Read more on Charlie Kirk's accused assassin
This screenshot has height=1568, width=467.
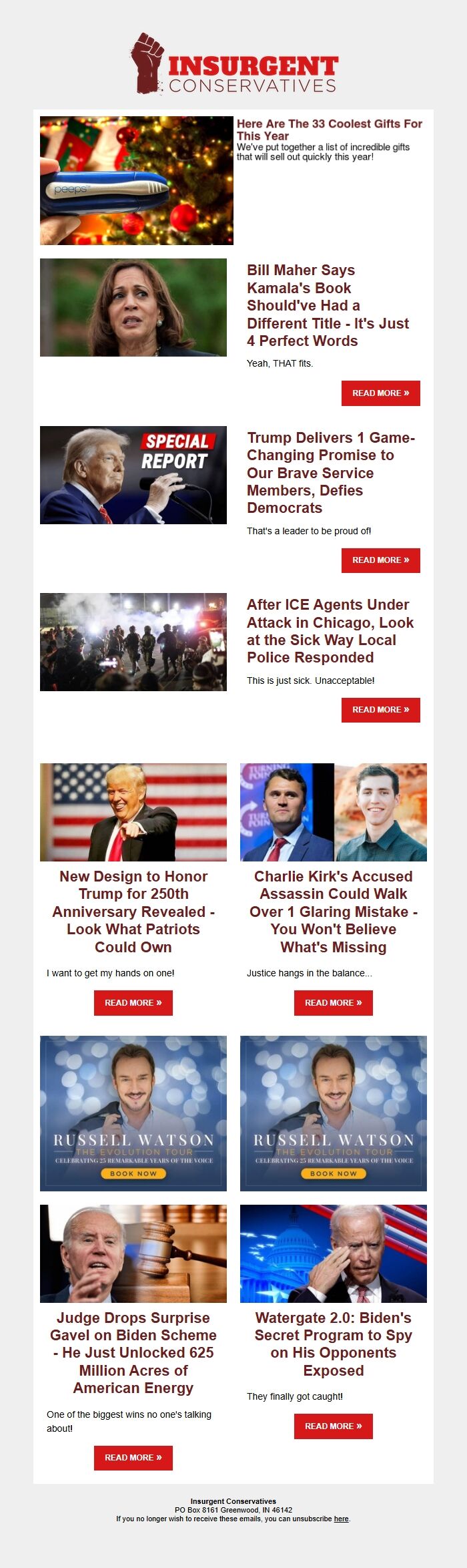(x=334, y=1003)
